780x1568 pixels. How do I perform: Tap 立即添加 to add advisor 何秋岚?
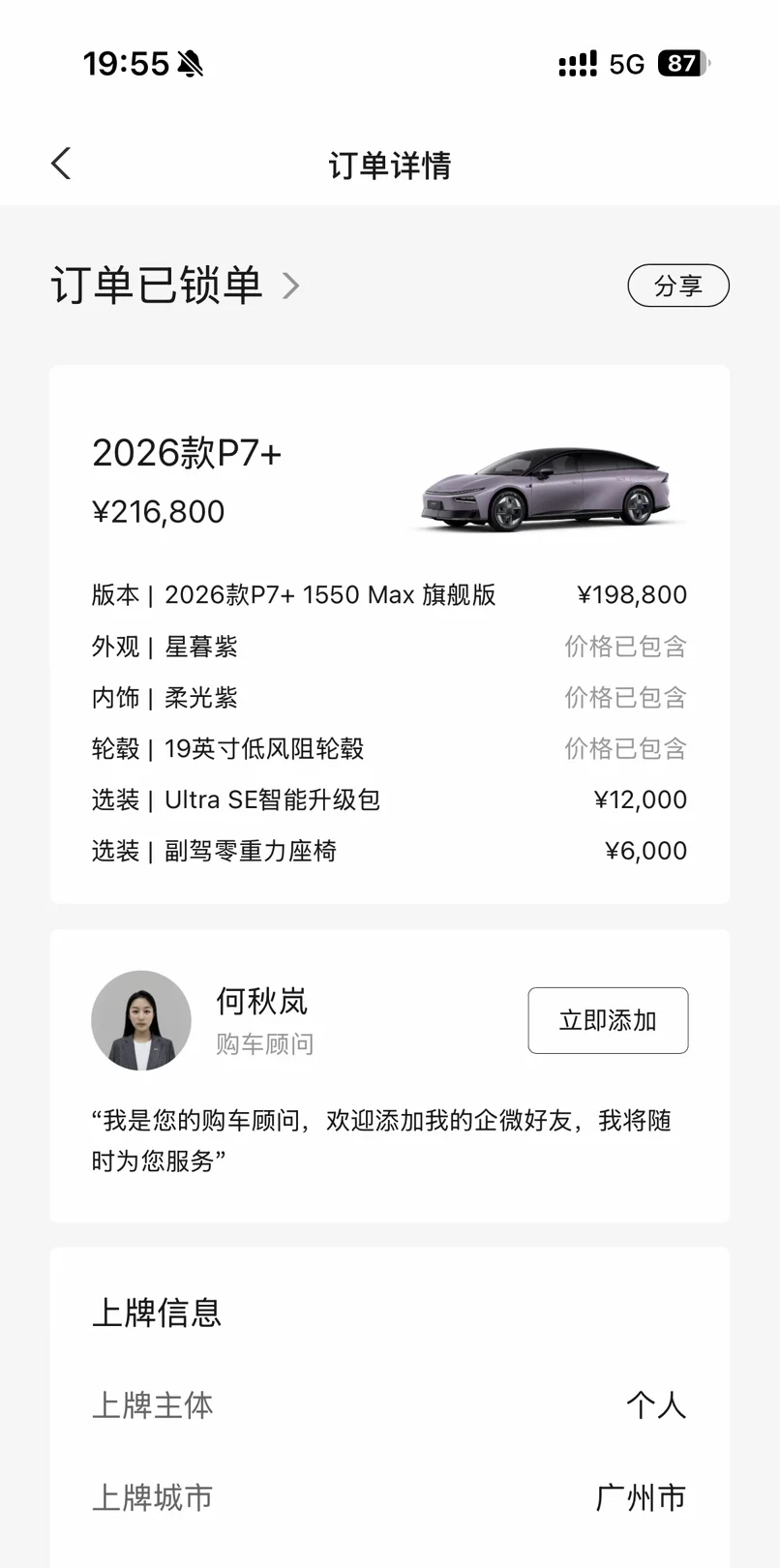pyautogui.click(x=608, y=1020)
